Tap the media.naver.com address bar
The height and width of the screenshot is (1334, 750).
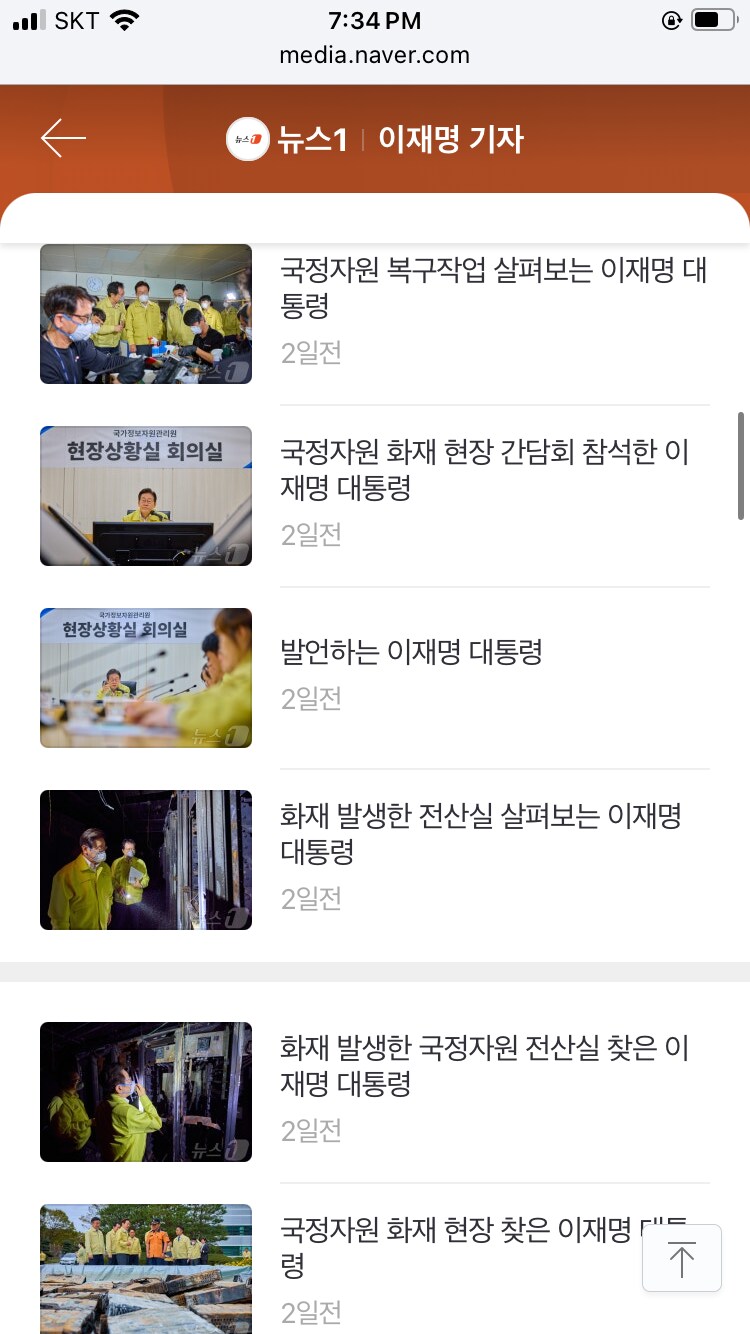click(375, 55)
